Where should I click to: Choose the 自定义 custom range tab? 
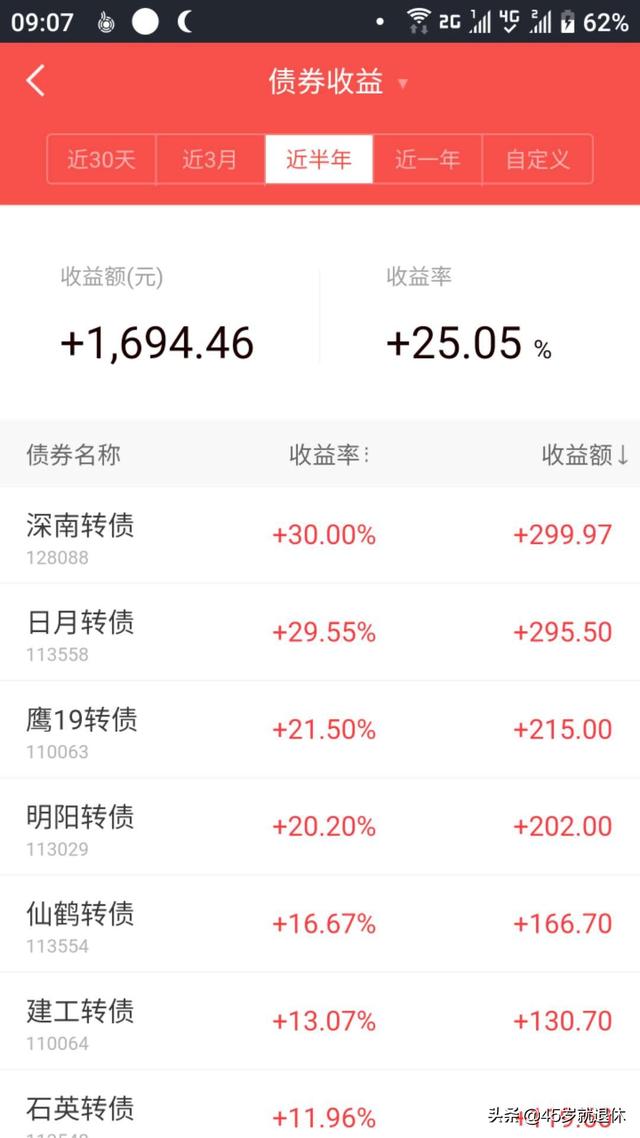point(537,159)
